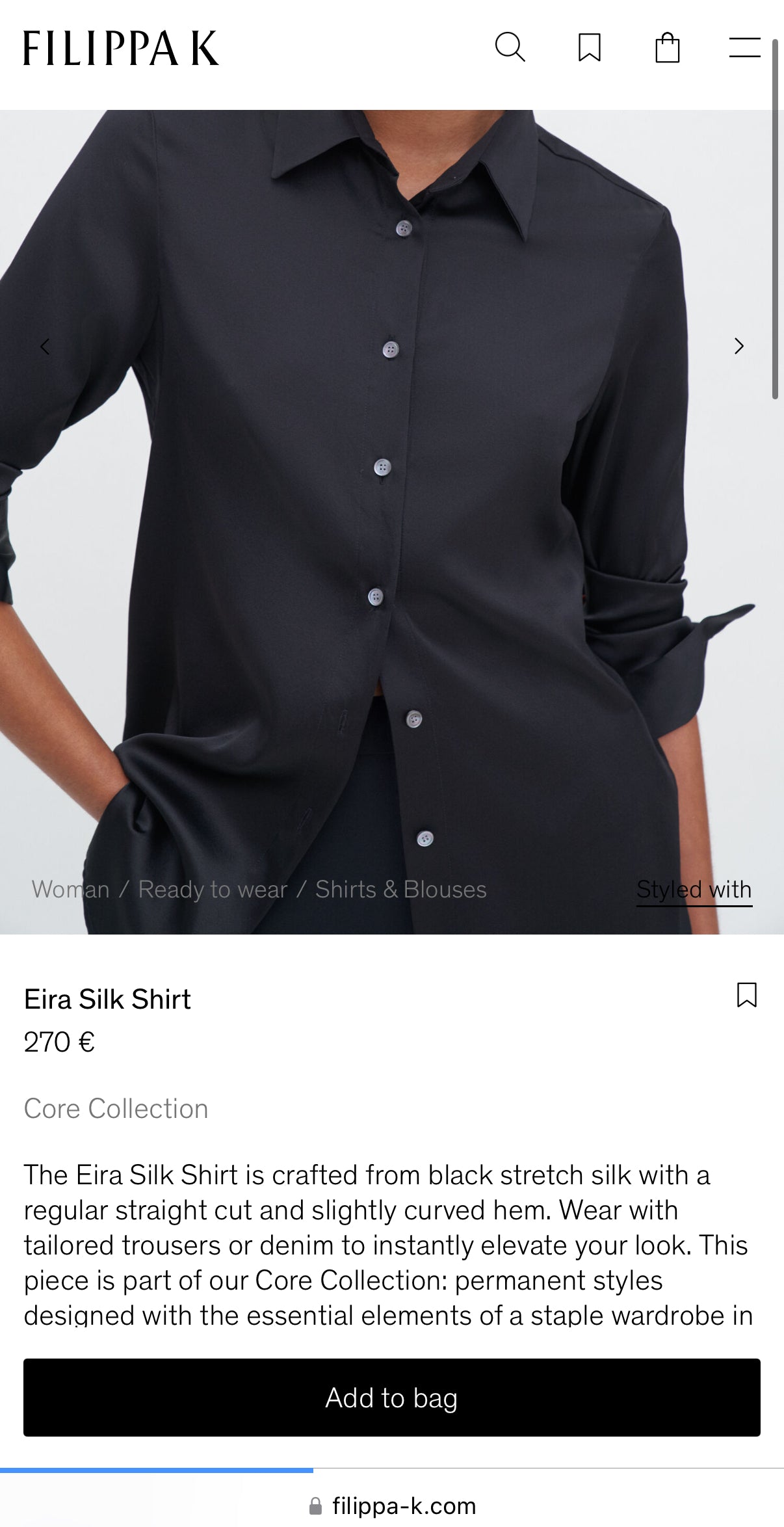Save Eira Silk Shirt to wishlist
Viewport: 784px width, 1527px height.
(x=747, y=994)
